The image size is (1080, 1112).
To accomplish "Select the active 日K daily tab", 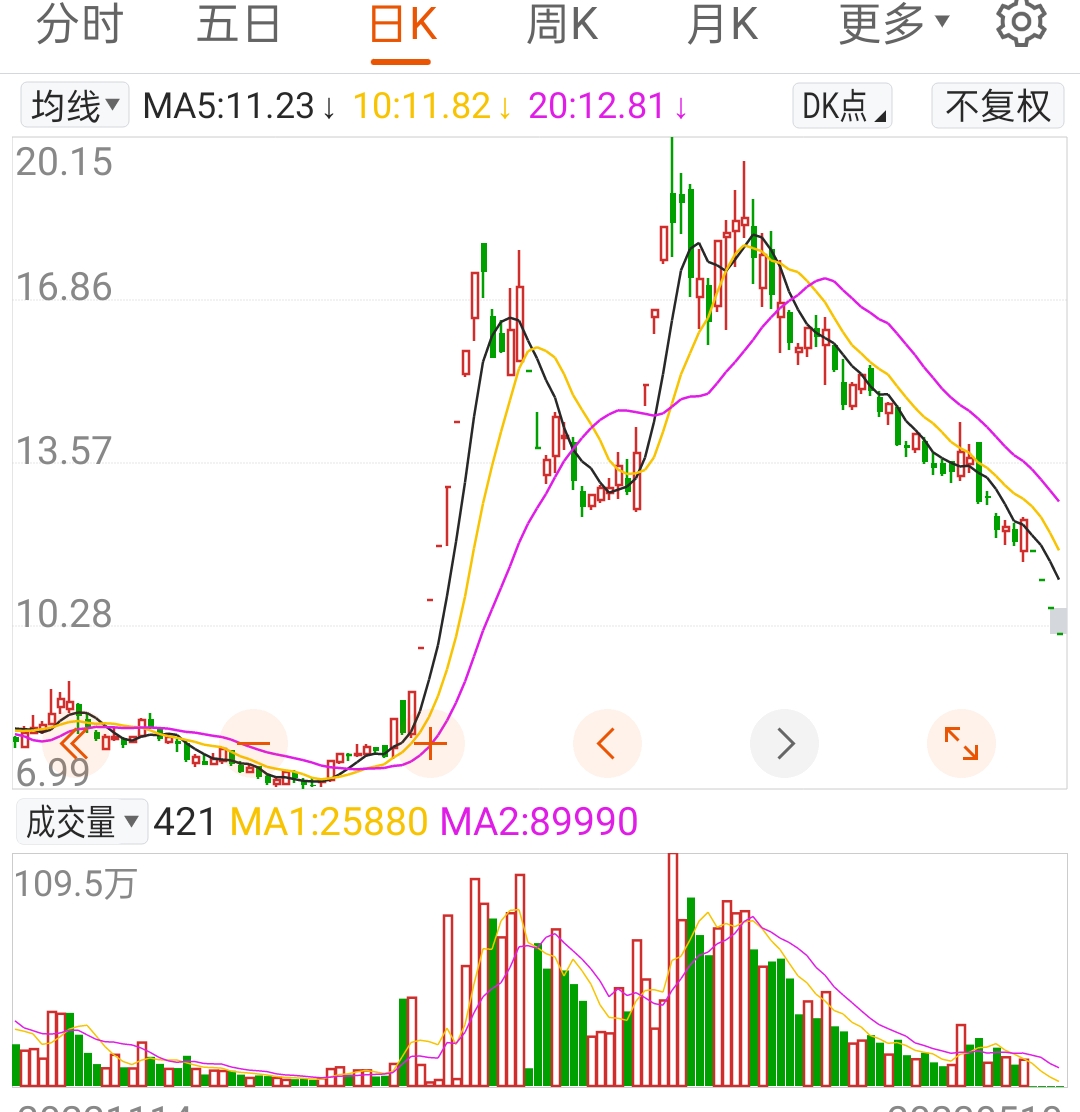I will (x=400, y=24).
